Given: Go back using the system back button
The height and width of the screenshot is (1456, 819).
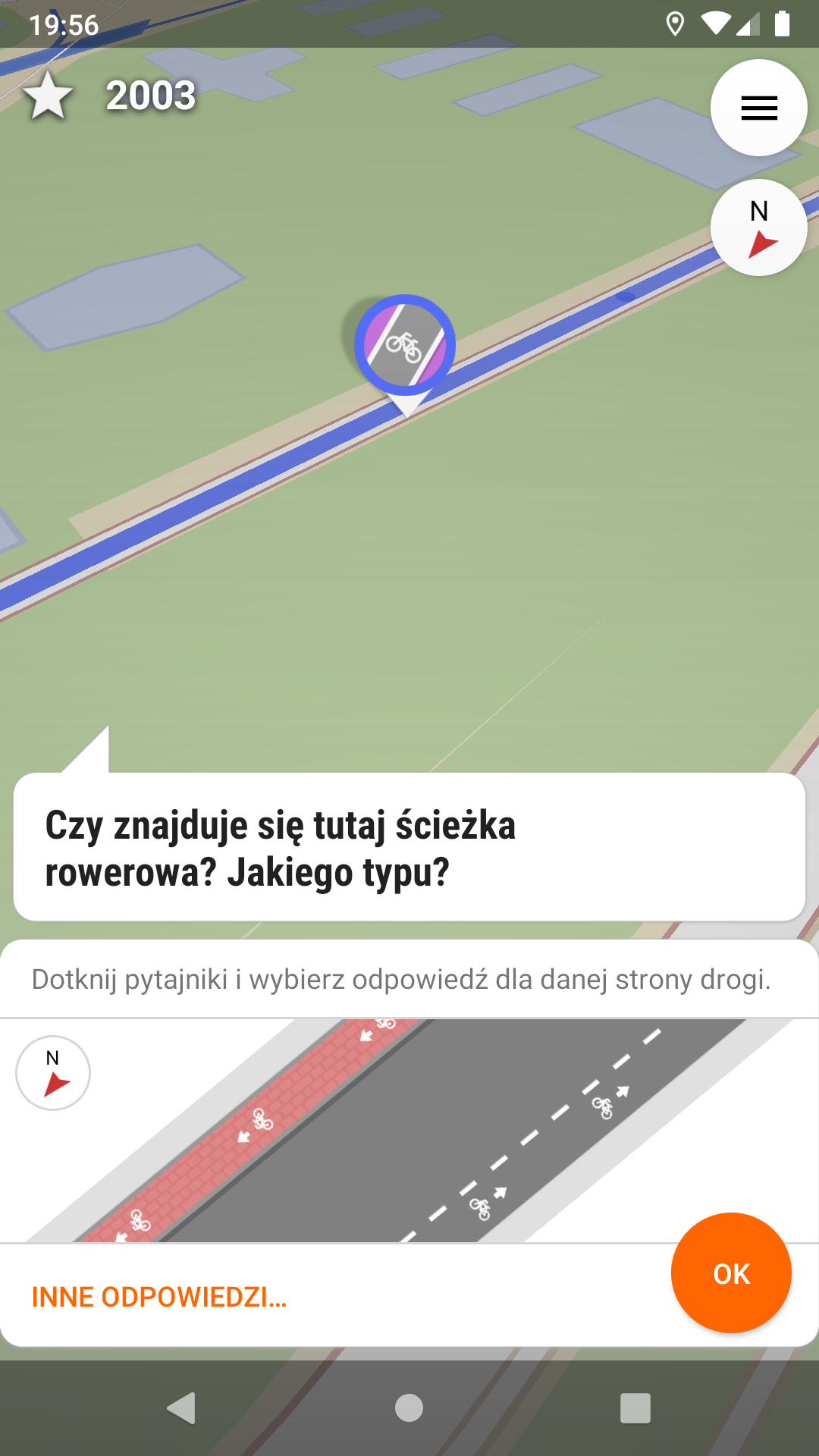Looking at the screenshot, I should coord(181,1408).
